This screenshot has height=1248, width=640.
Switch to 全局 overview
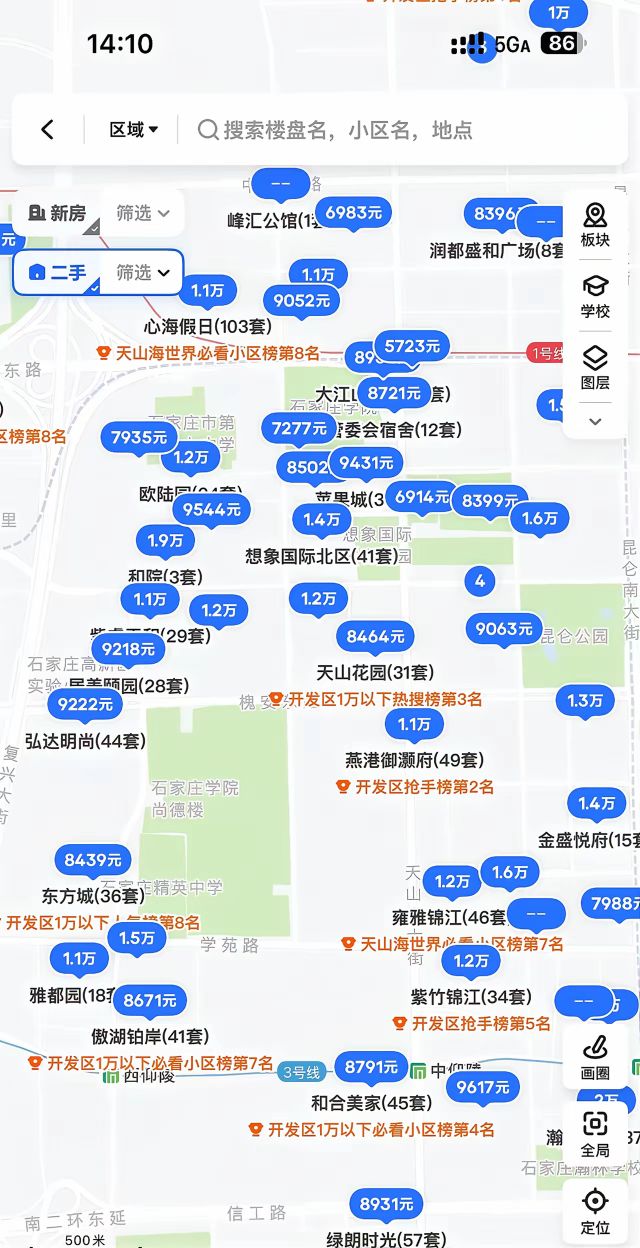[595, 1133]
